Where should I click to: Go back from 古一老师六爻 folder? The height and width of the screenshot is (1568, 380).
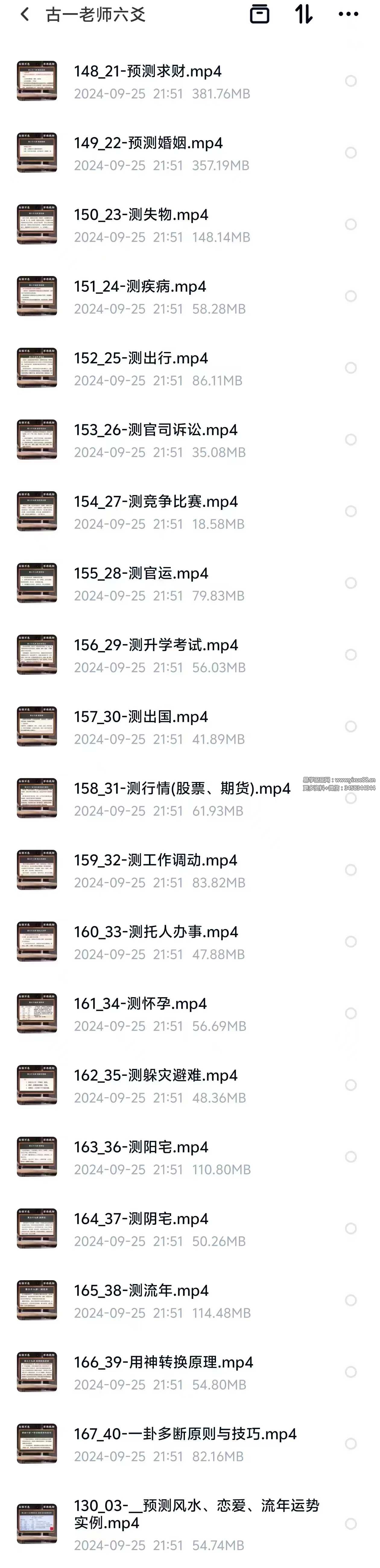24,14
